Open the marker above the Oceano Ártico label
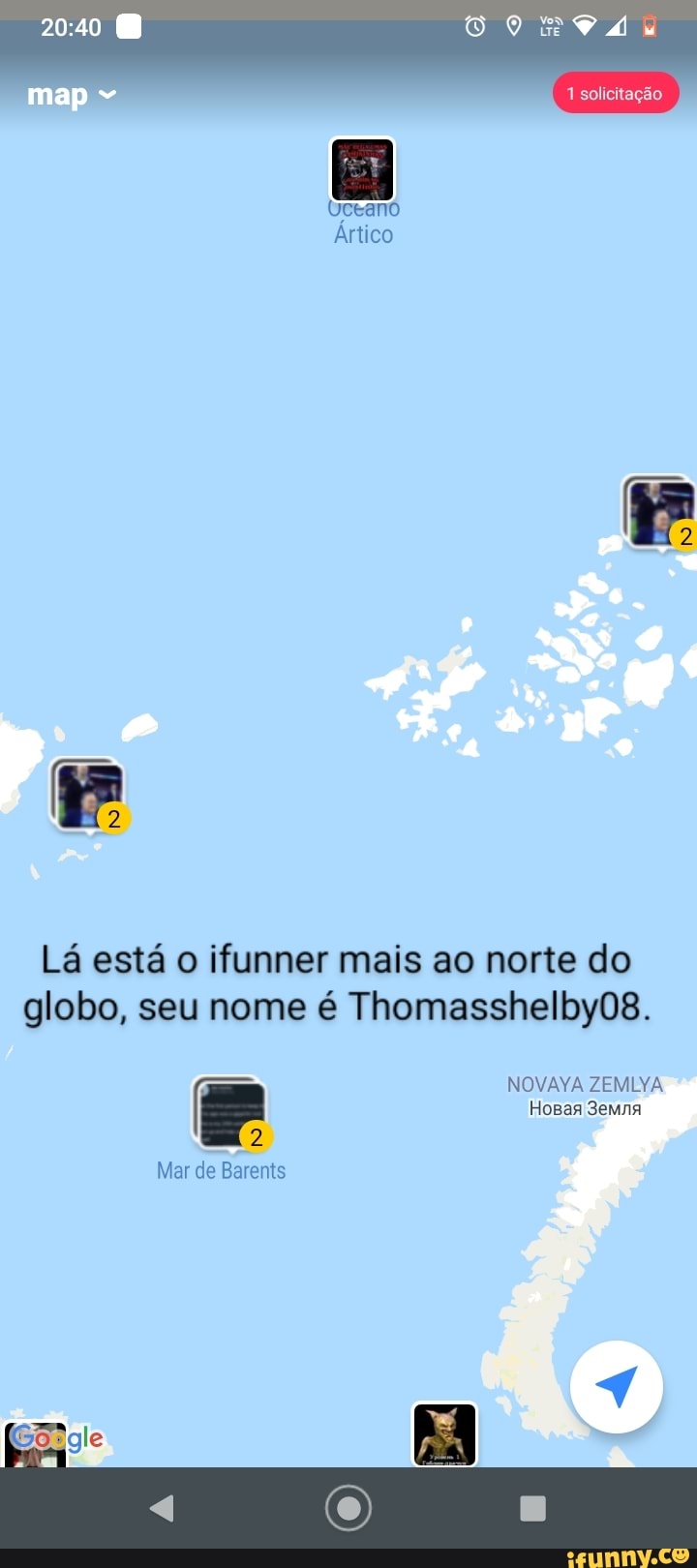 (362, 169)
